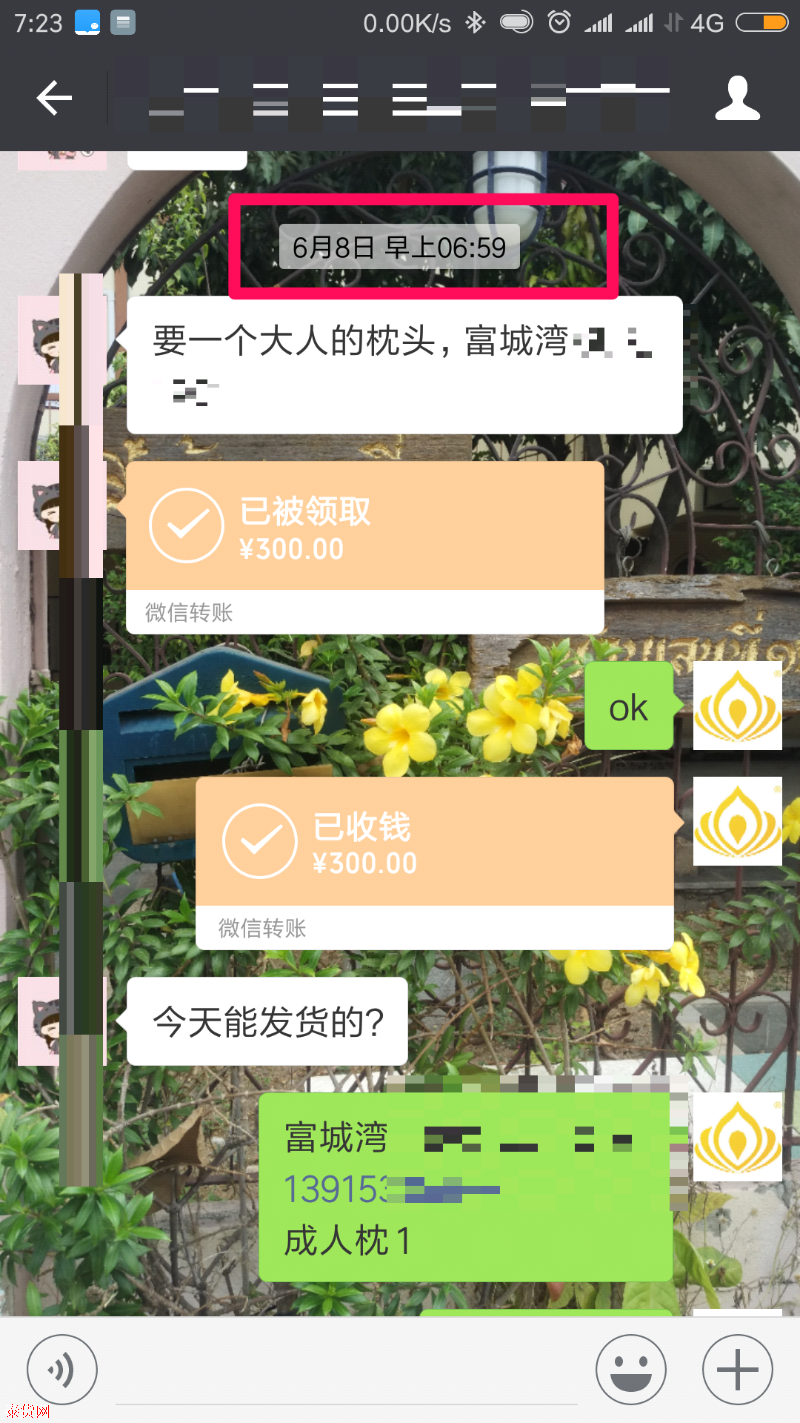Tap the message text field

[345, 1370]
